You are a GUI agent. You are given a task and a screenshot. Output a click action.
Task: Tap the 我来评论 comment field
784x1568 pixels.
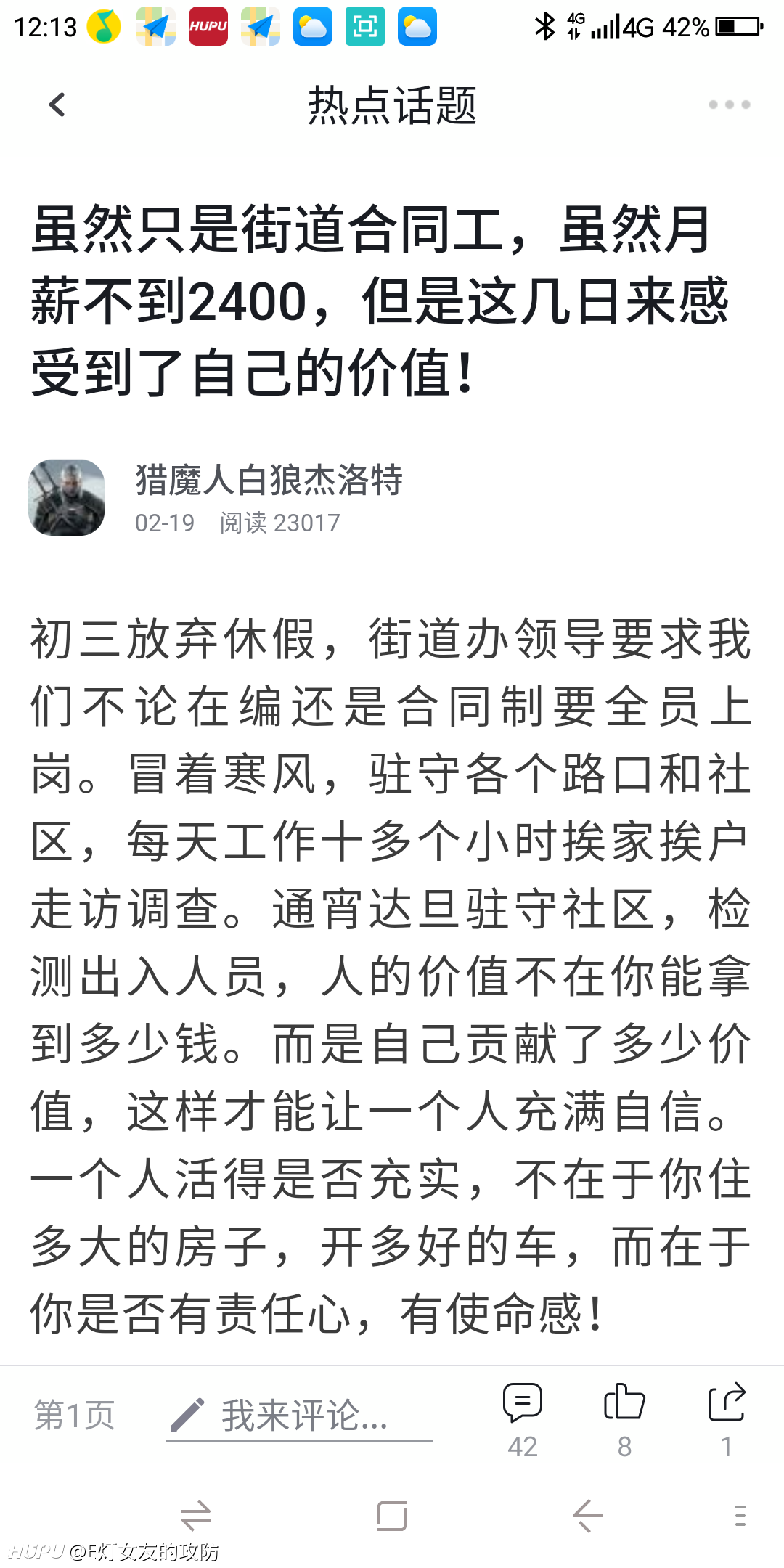[300, 1416]
